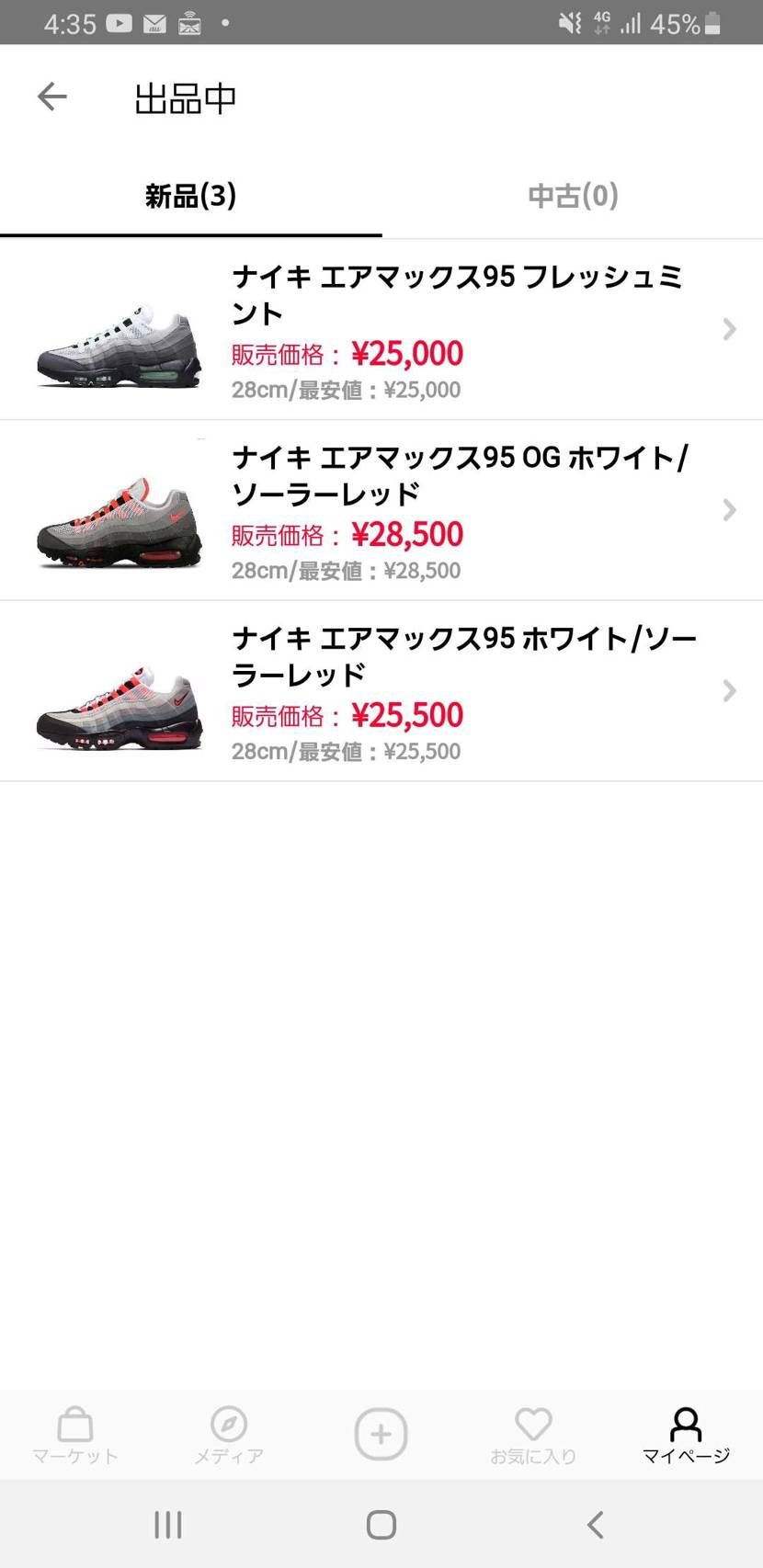Open the ¥28,500 OG listing detail
This screenshot has height=1568, width=763.
(x=414, y=510)
